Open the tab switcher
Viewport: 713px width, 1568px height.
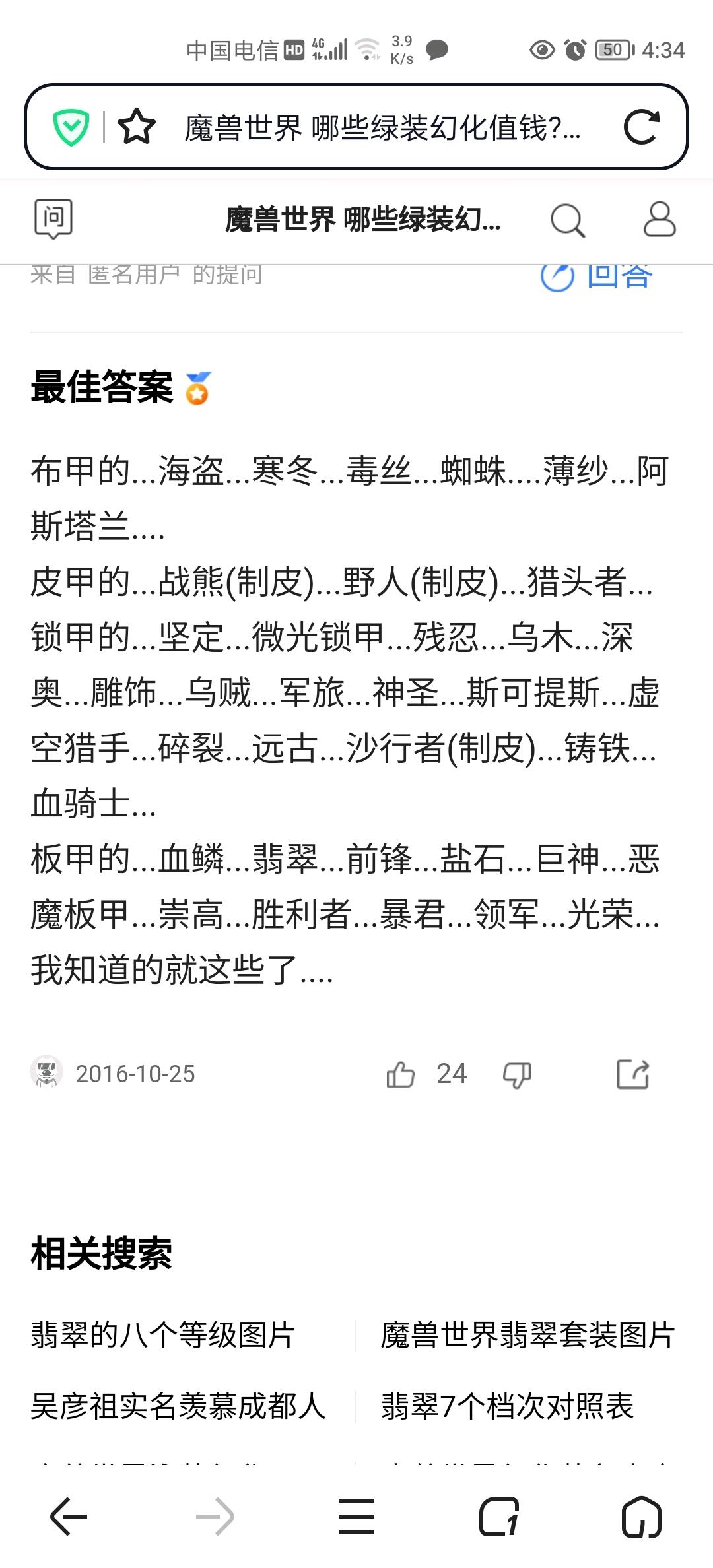(499, 1517)
